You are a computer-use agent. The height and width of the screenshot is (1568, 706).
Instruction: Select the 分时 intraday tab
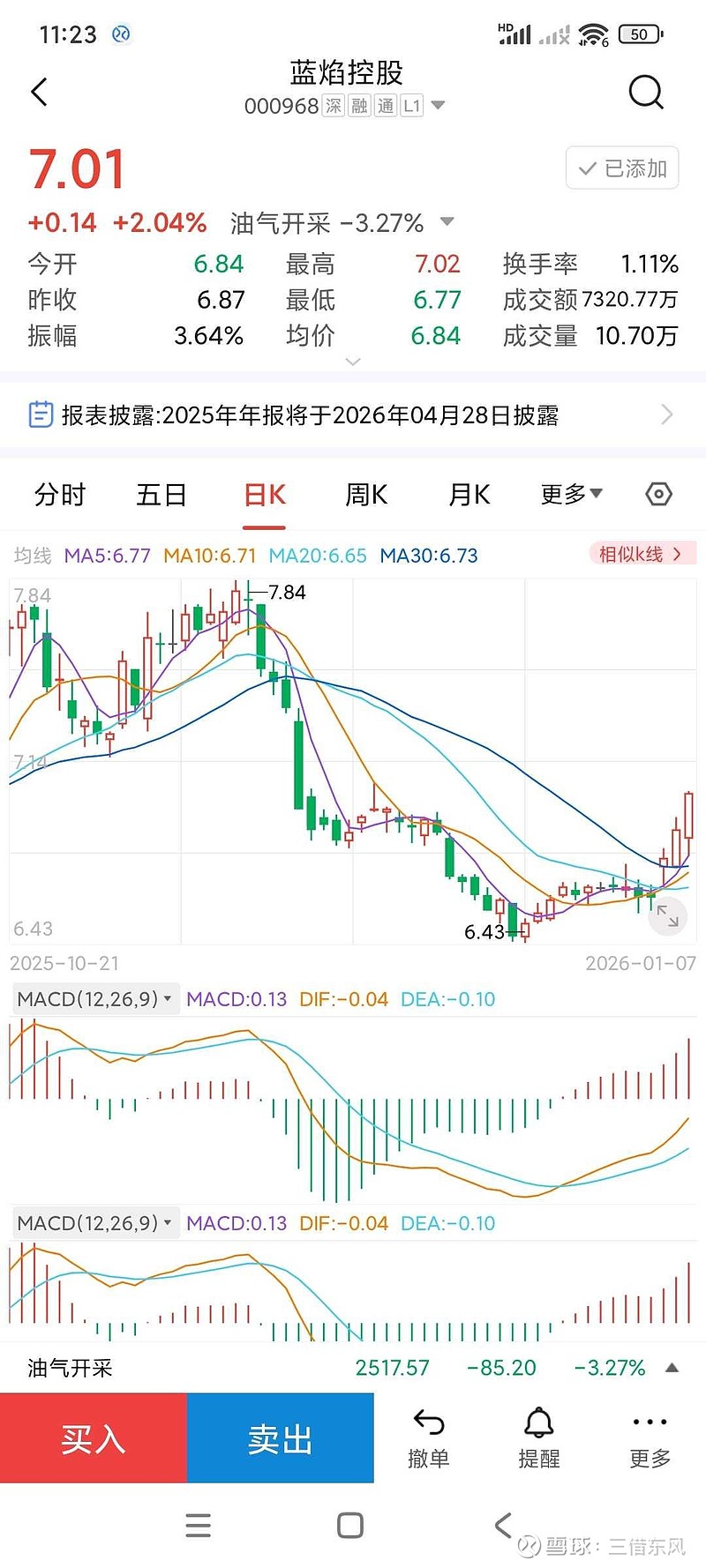click(x=58, y=495)
